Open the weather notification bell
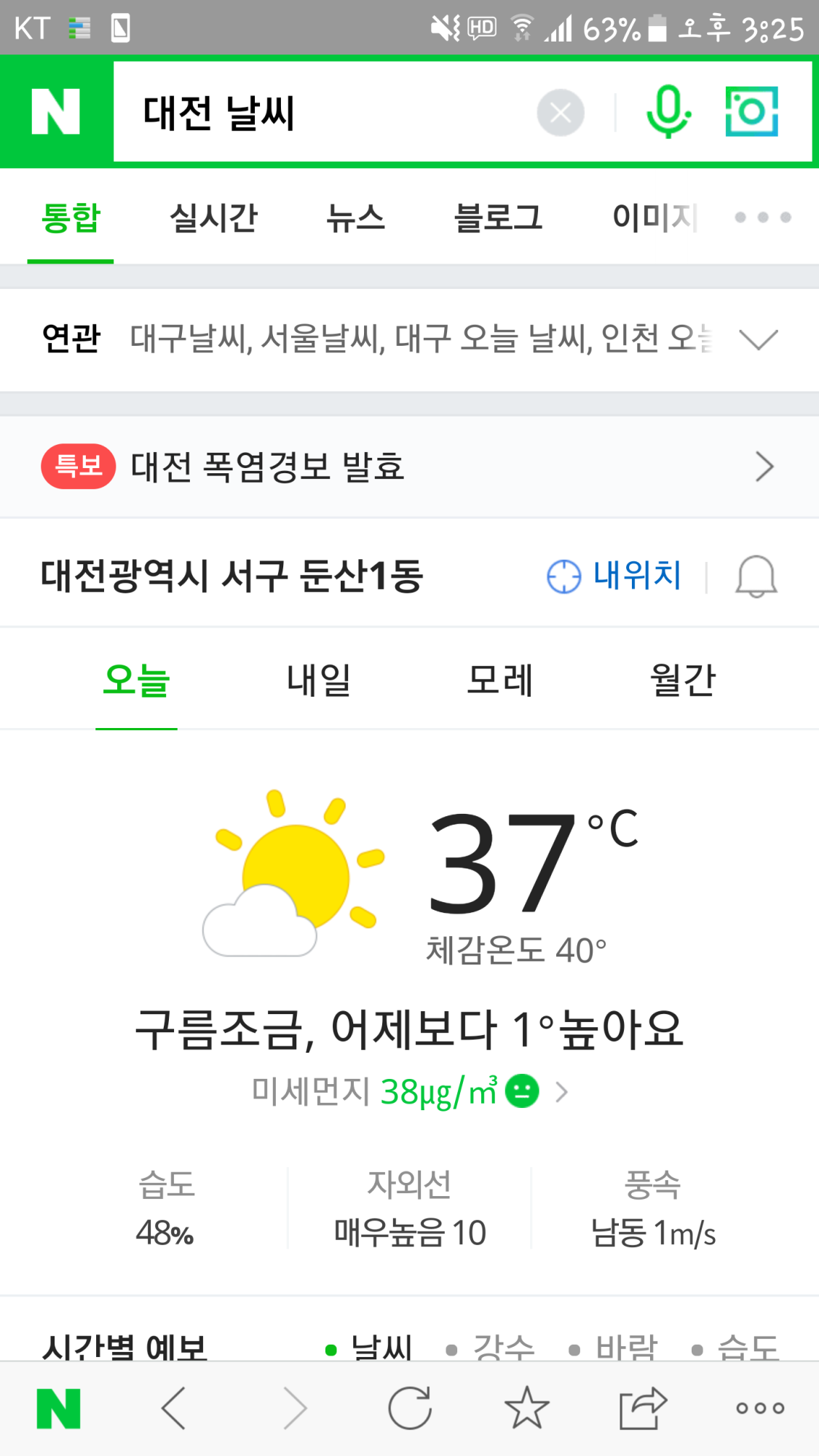 tap(756, 577)
